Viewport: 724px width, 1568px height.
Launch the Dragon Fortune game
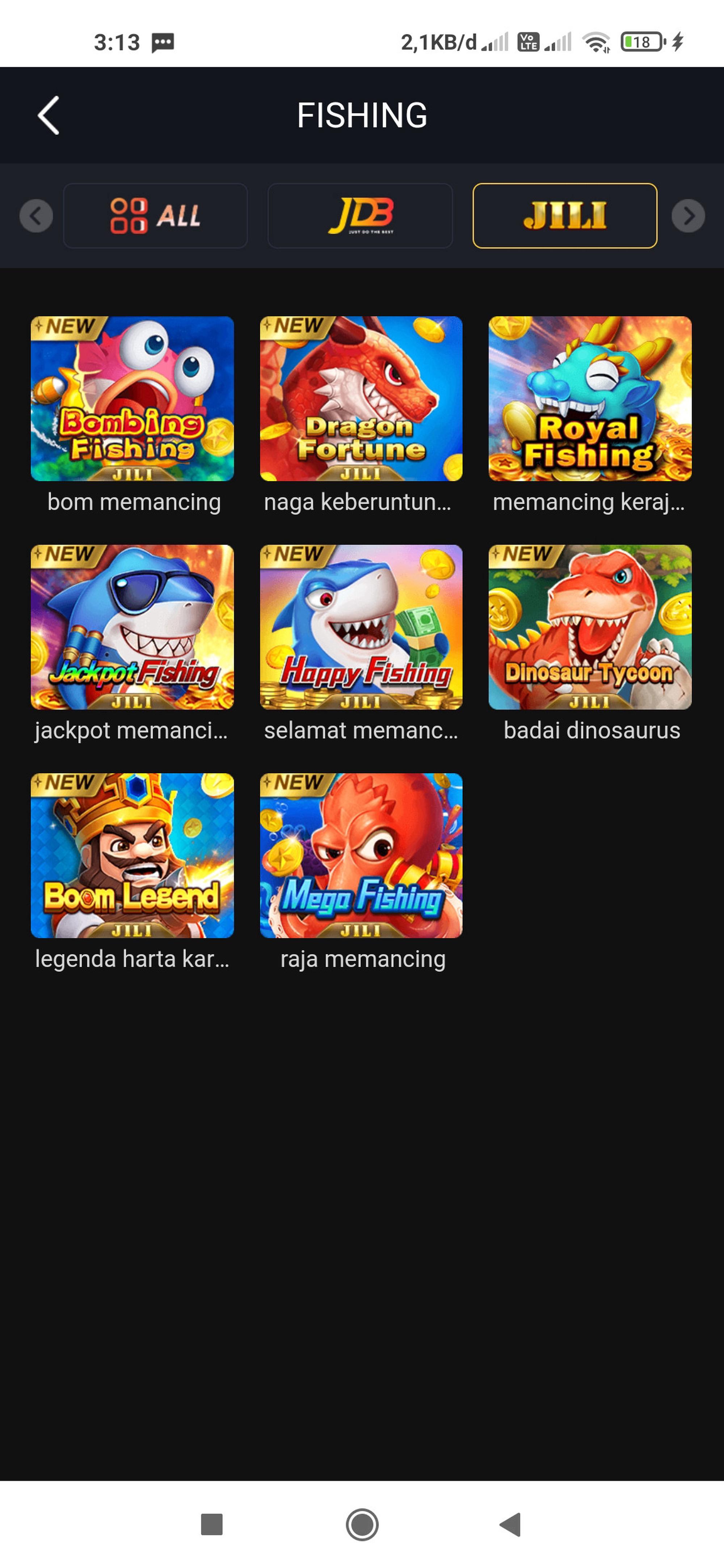361,399
